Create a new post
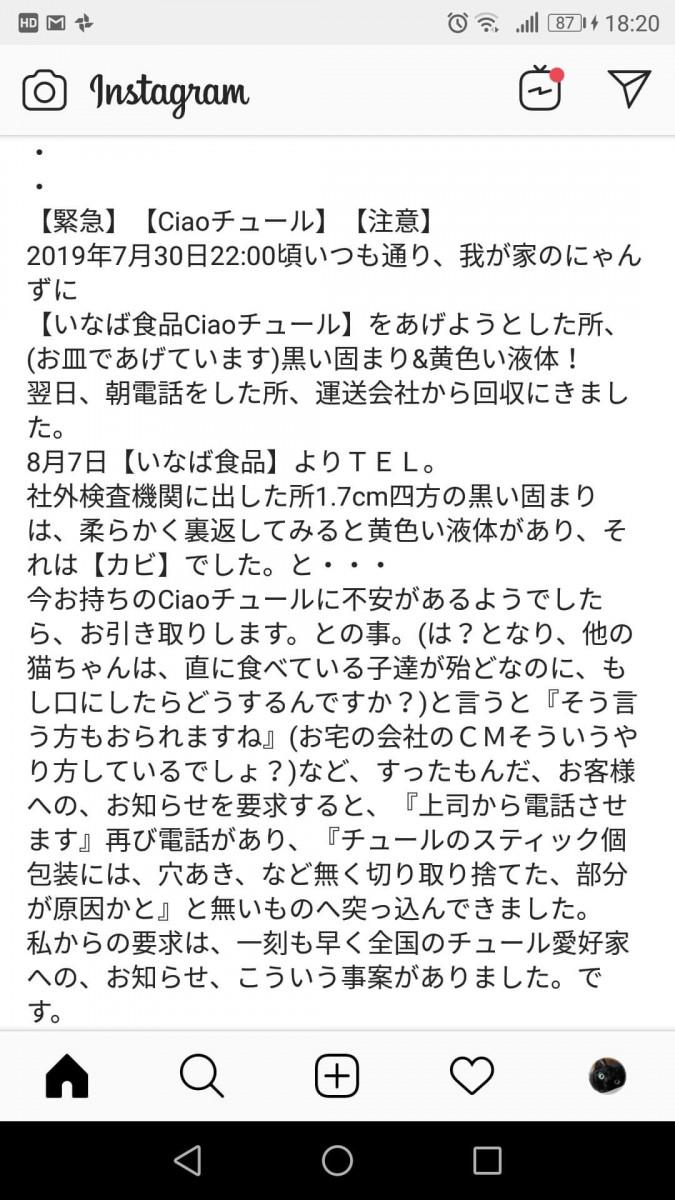 (x=337, y=1076)
